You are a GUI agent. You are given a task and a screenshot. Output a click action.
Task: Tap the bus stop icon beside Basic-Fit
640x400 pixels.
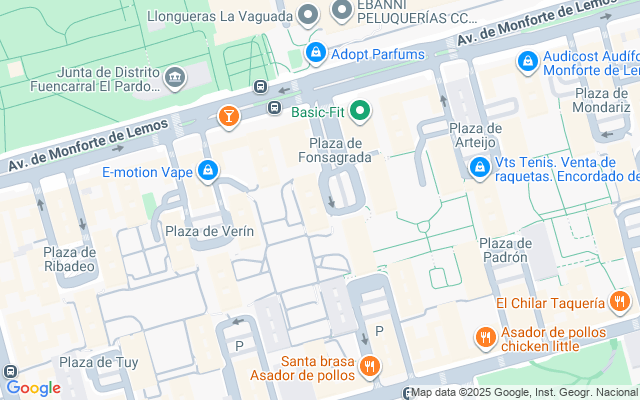(x=275, y=108)
